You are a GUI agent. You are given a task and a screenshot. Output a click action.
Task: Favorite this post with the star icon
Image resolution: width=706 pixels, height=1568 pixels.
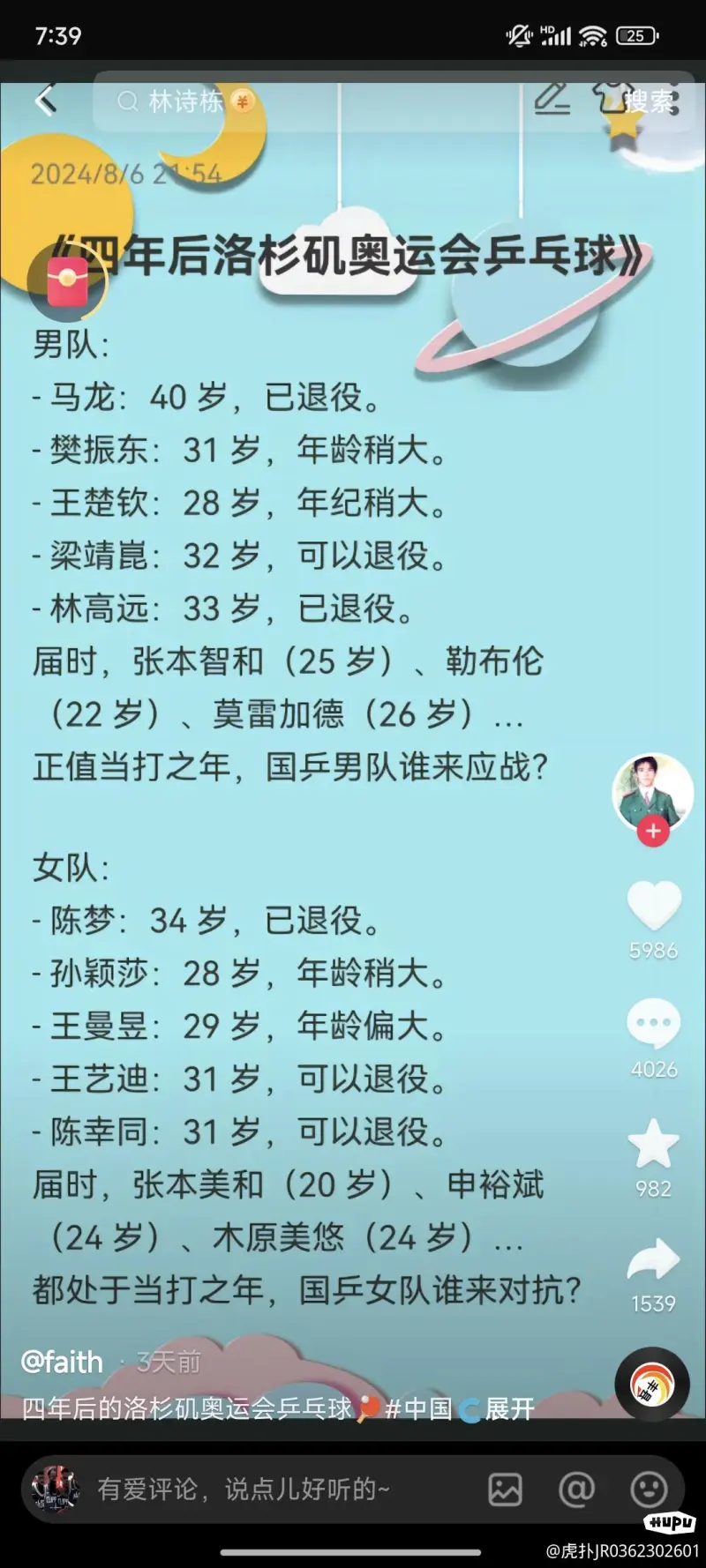tap(653, 1145)
